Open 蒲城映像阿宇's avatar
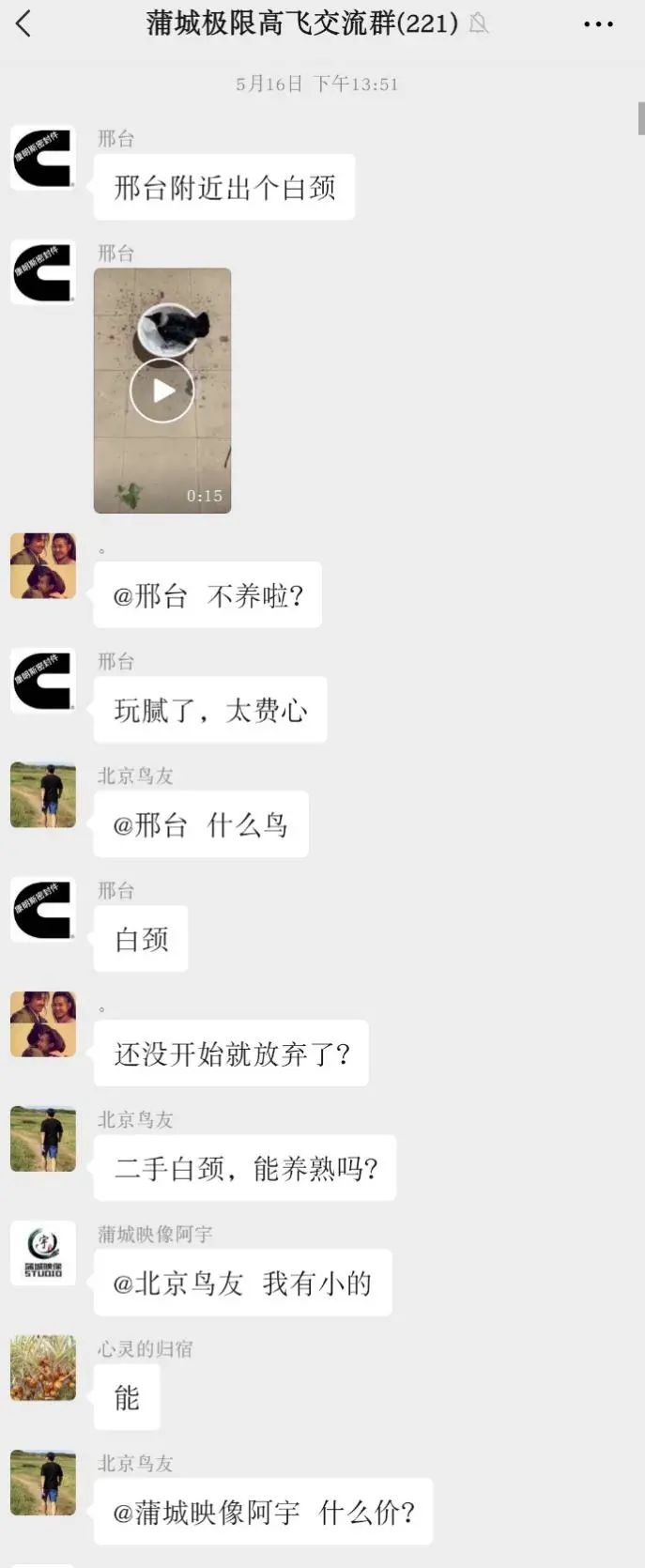 click(43, 1253)
